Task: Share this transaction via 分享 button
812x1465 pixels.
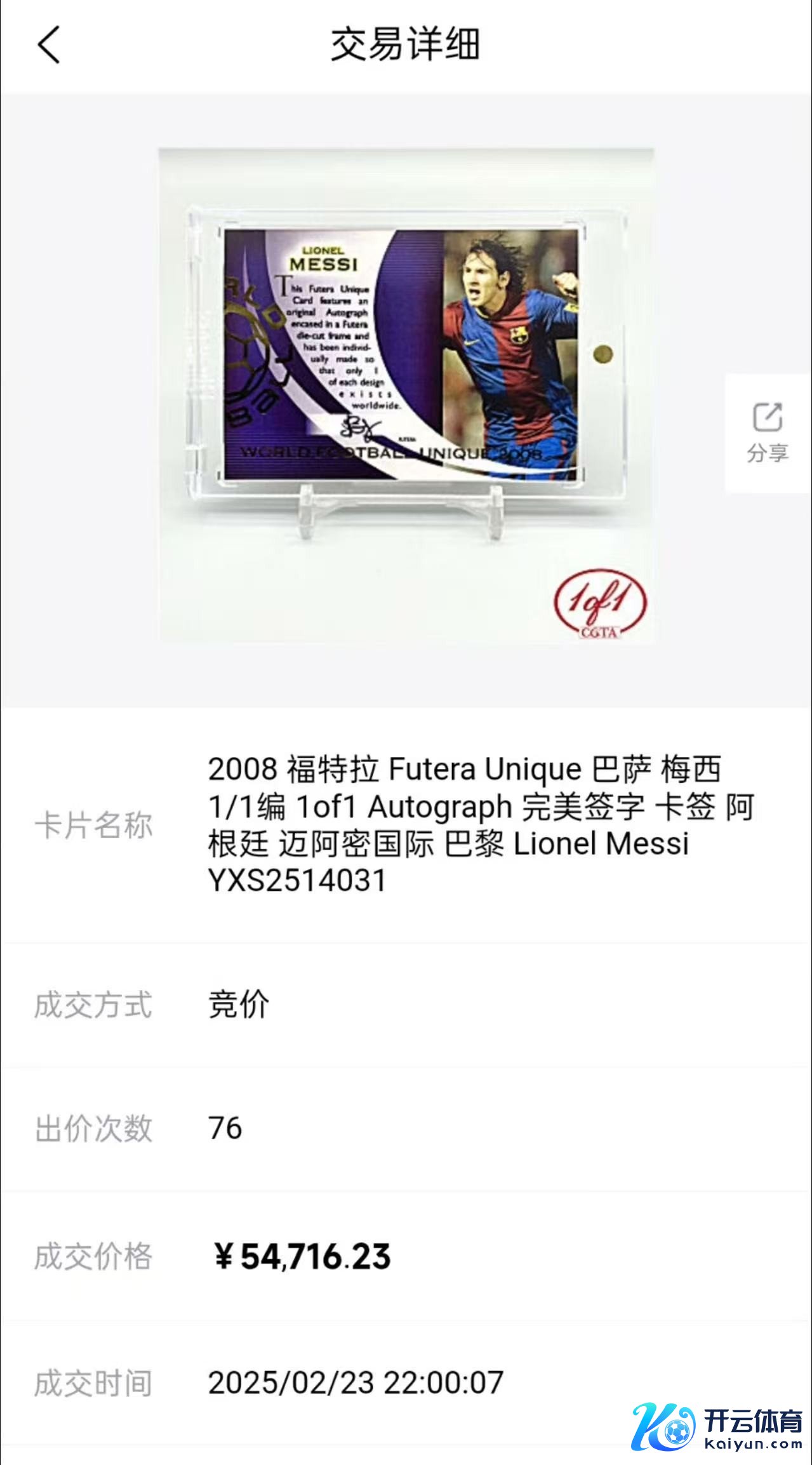Action: pos(768,432)
